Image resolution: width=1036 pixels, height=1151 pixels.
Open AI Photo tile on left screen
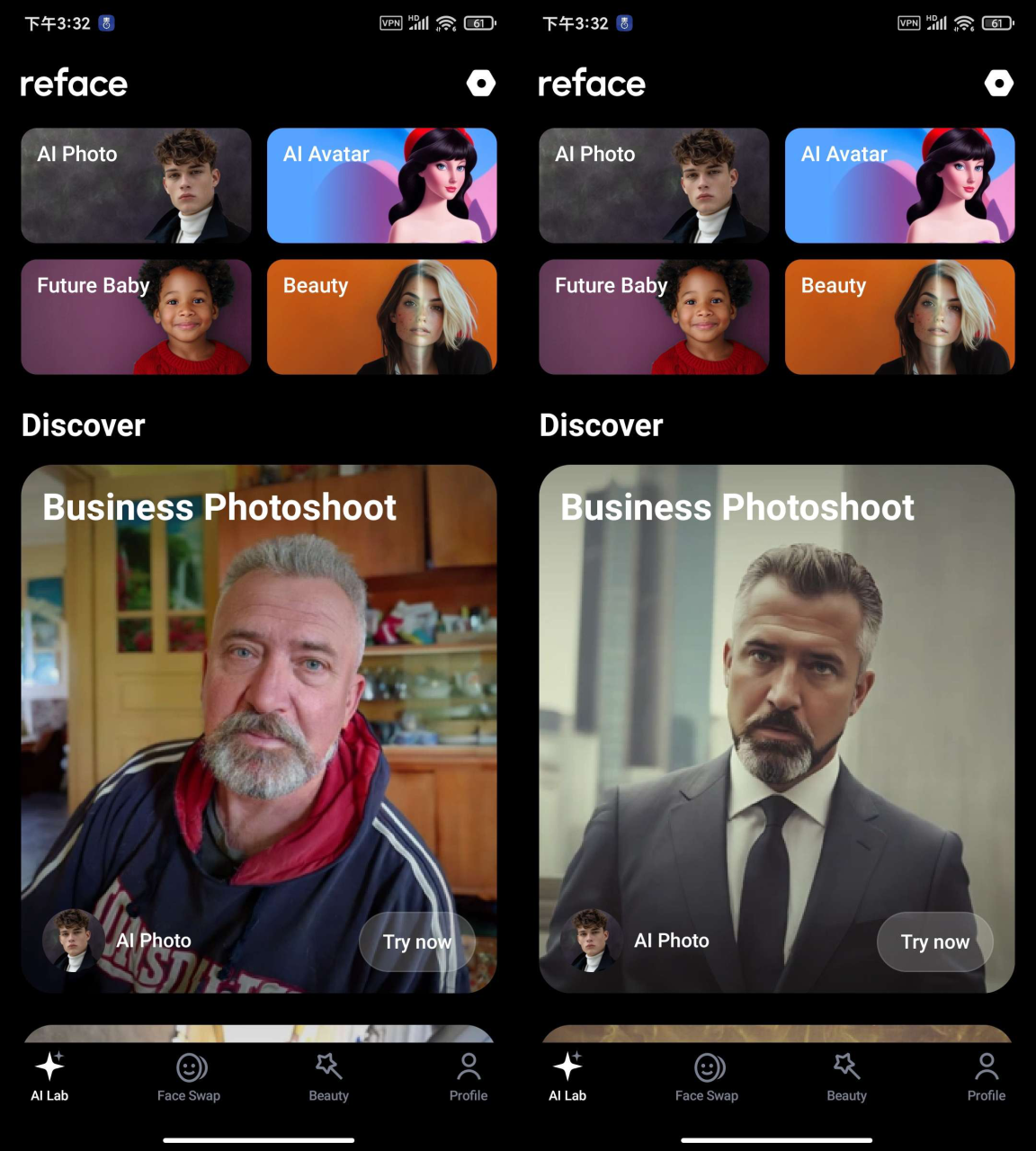136,185
